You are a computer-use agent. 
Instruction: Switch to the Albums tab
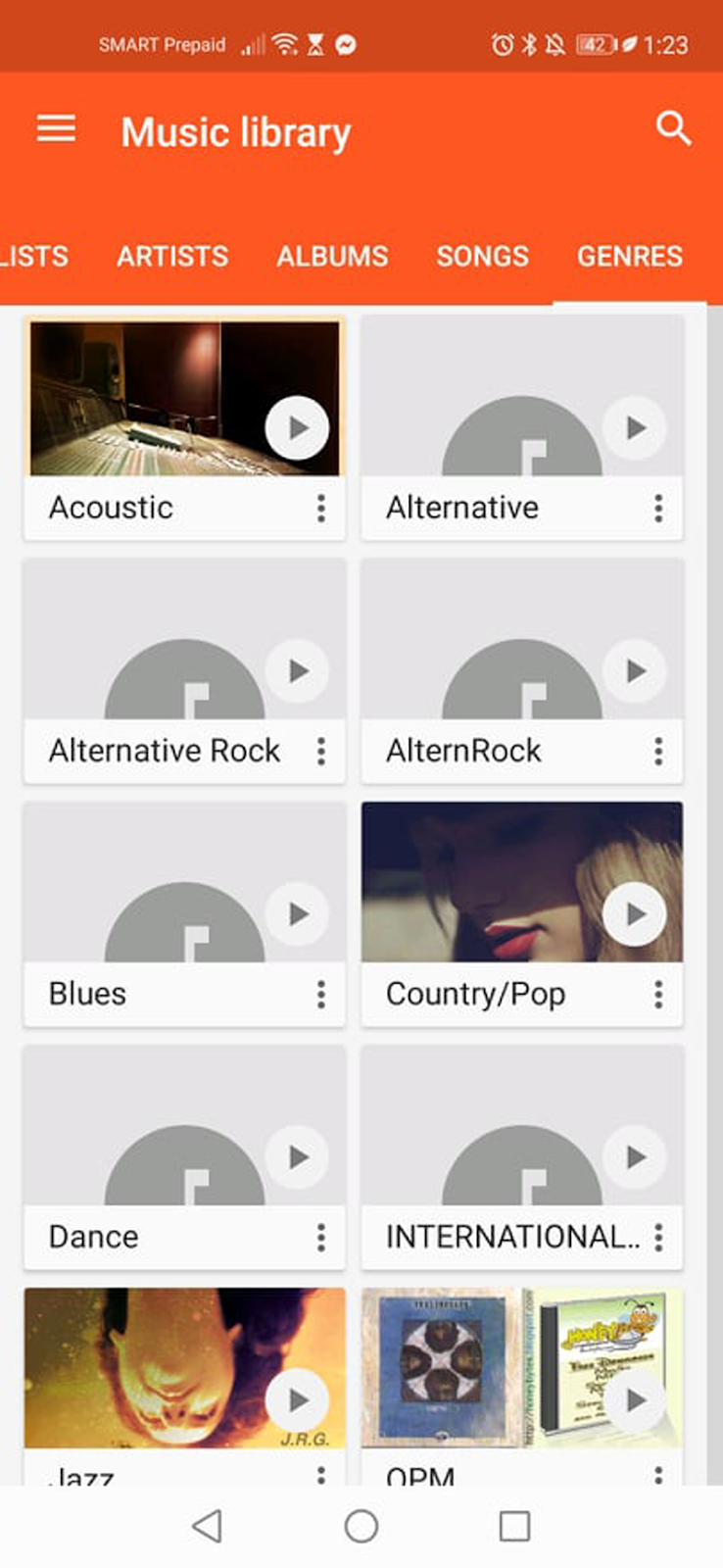332,257
